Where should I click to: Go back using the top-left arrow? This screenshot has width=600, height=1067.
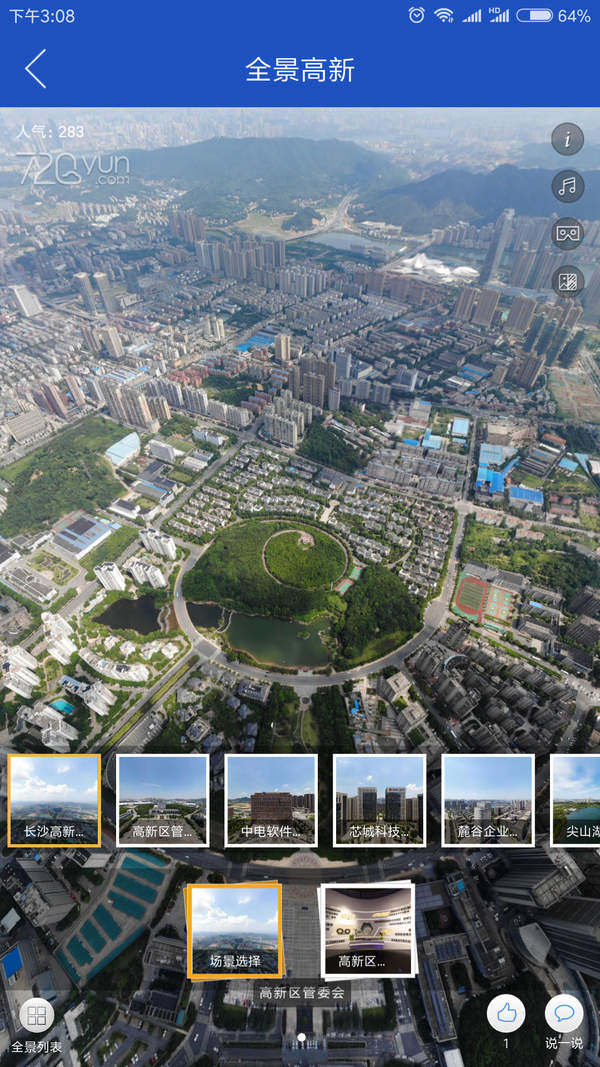35,69
